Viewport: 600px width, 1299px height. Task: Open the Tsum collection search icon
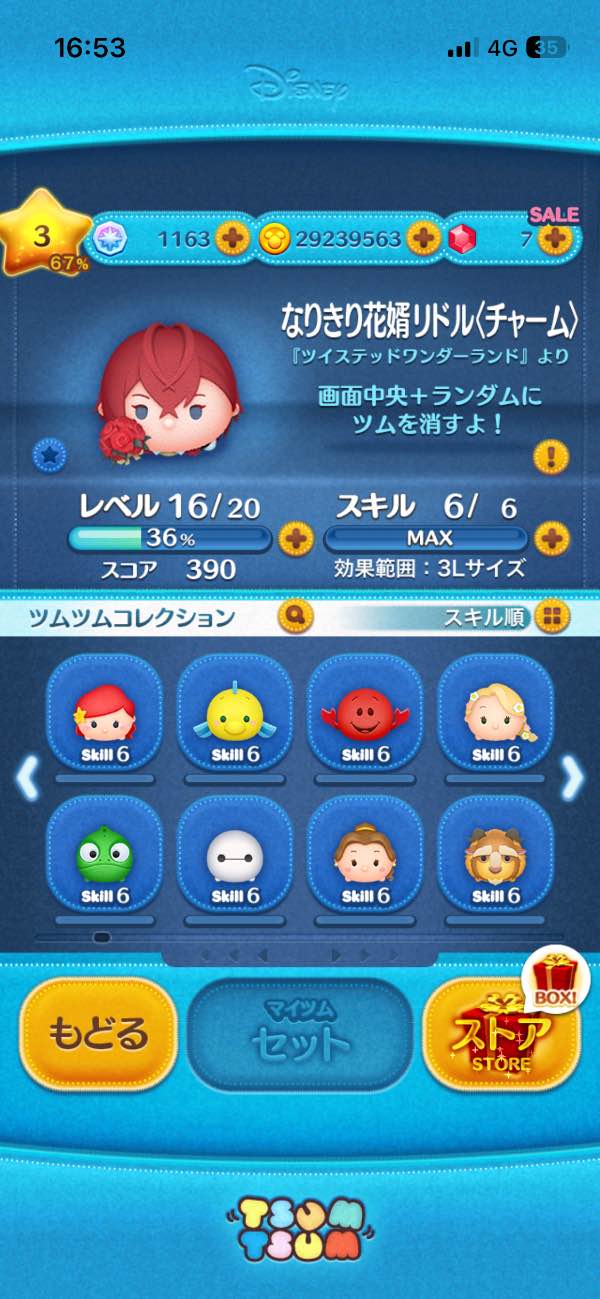(296, 616)
